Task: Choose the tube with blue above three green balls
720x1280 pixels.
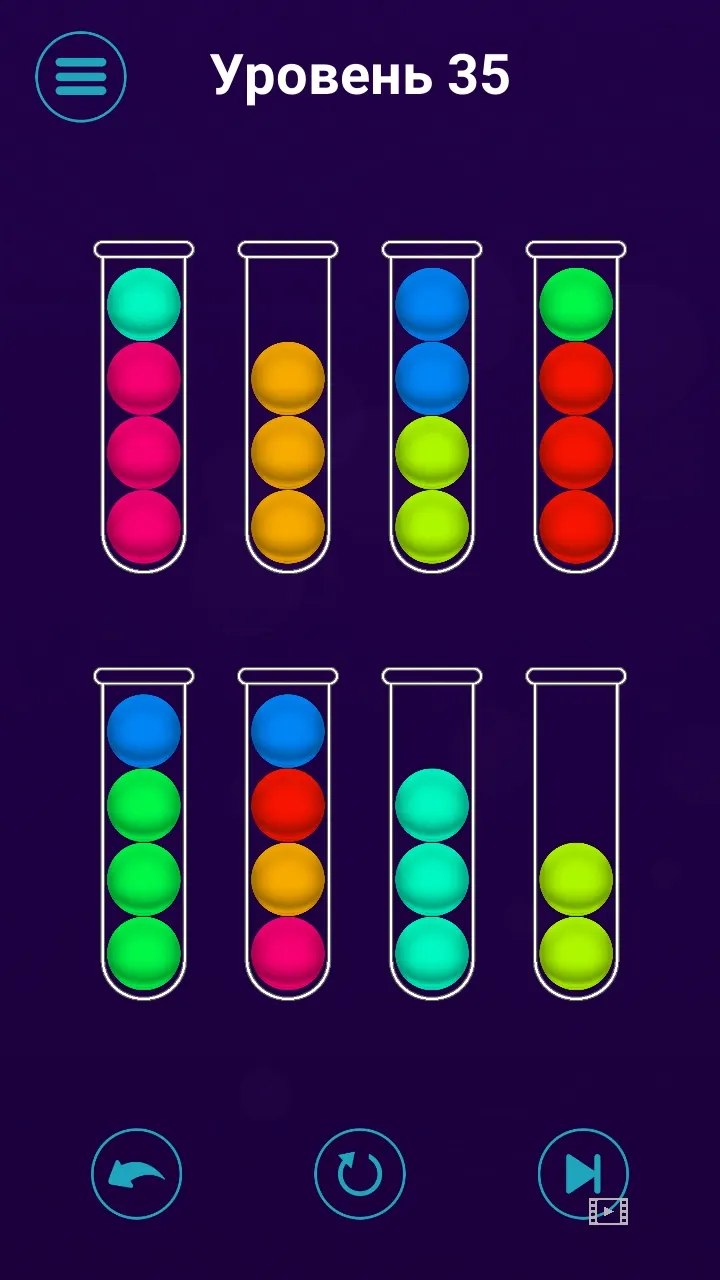Action: (x=144, y=835)
